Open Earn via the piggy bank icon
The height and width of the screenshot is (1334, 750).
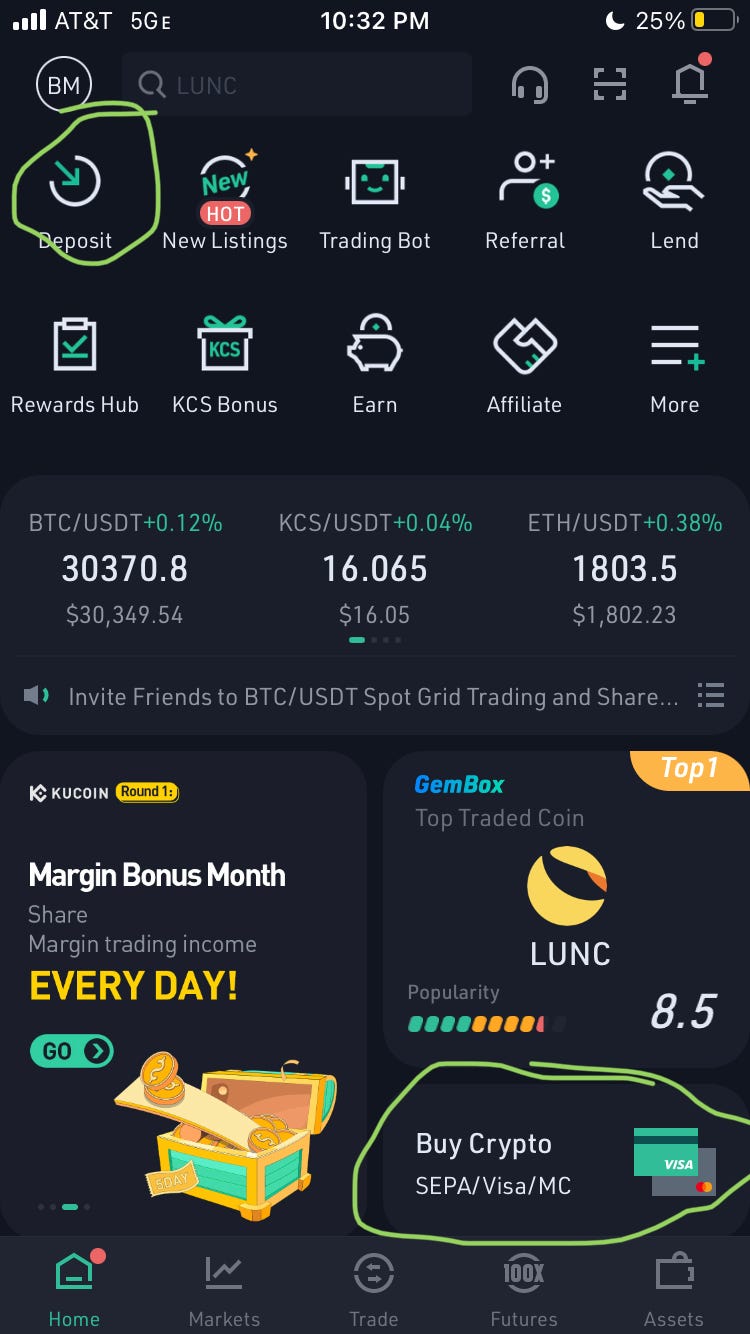(375, 355)
